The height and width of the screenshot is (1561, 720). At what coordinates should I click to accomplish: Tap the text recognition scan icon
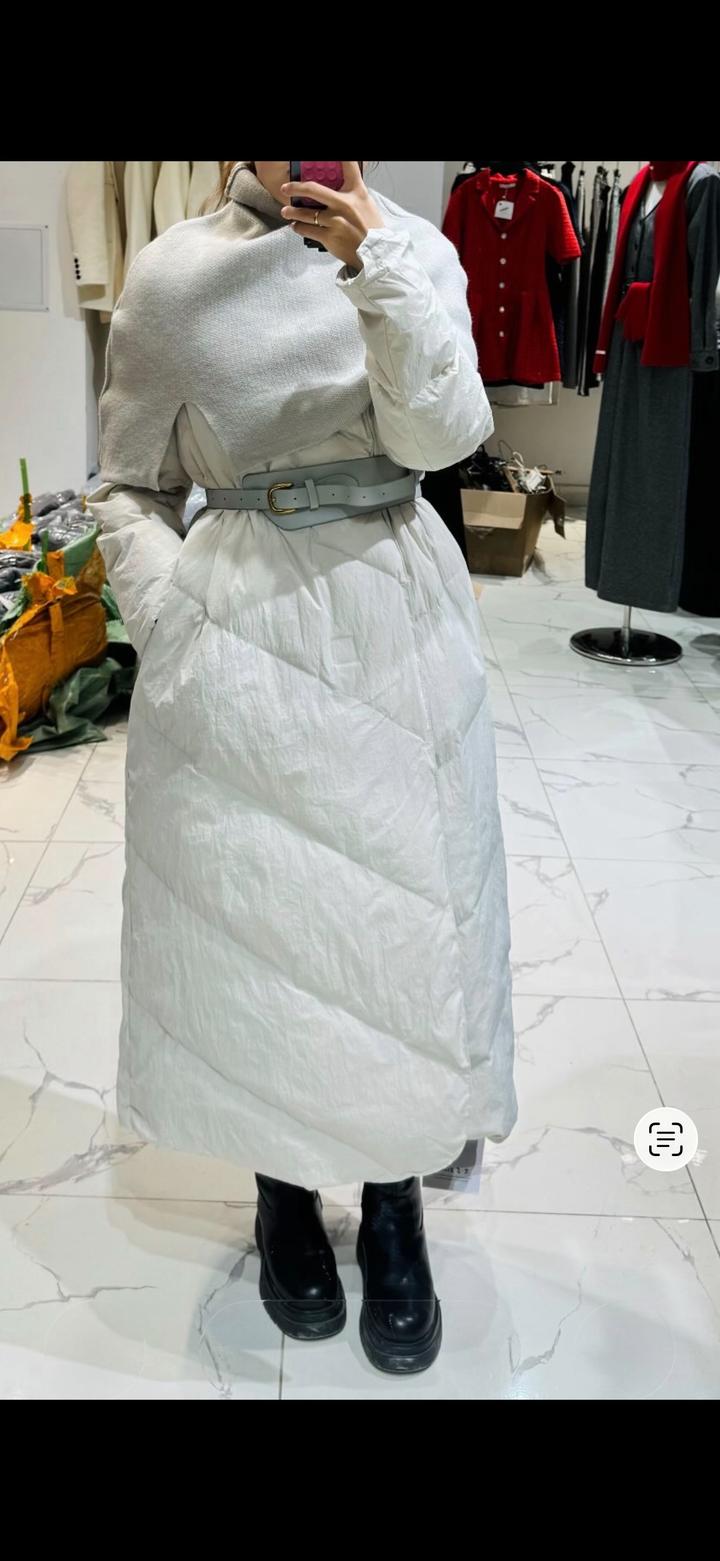click(665, 1139)
